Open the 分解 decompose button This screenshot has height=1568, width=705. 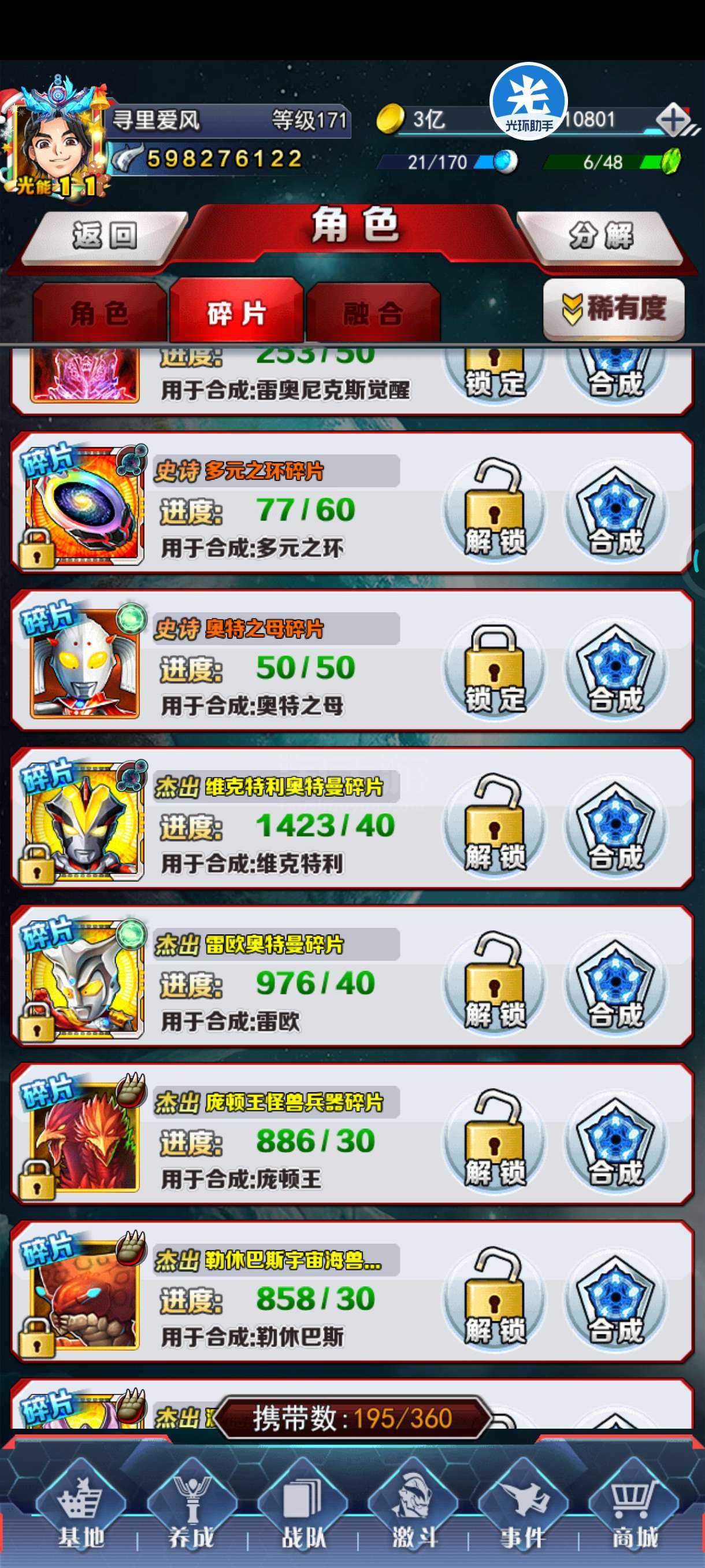click(602, 235)
